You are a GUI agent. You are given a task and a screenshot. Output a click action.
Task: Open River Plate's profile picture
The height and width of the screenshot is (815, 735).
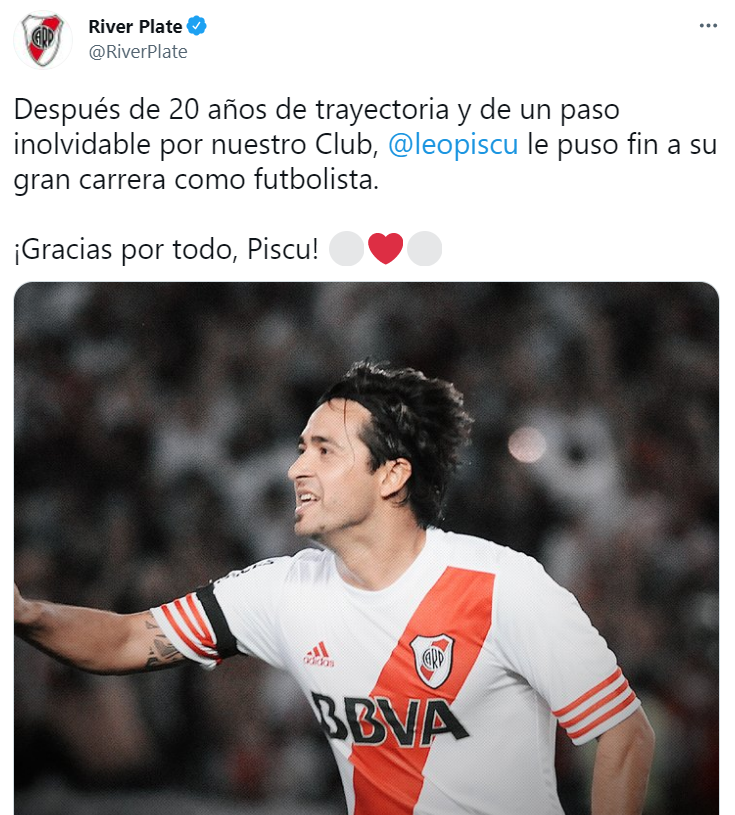[x=42, y=40]
